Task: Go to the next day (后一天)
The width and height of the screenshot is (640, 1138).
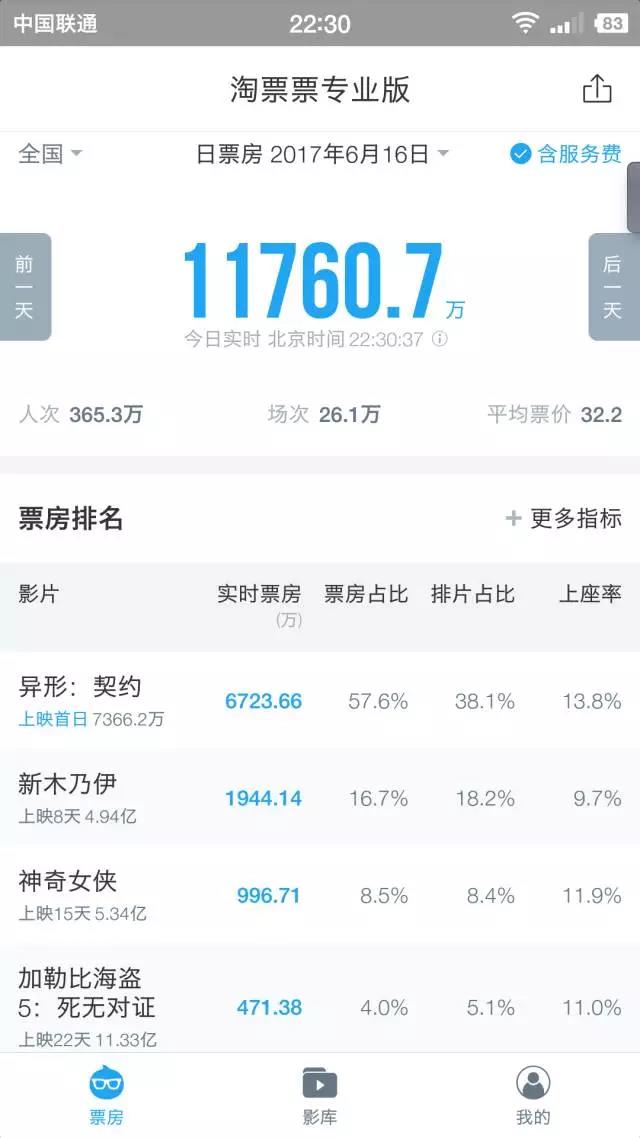Action: pyautogui.click(x=614, y=287)
